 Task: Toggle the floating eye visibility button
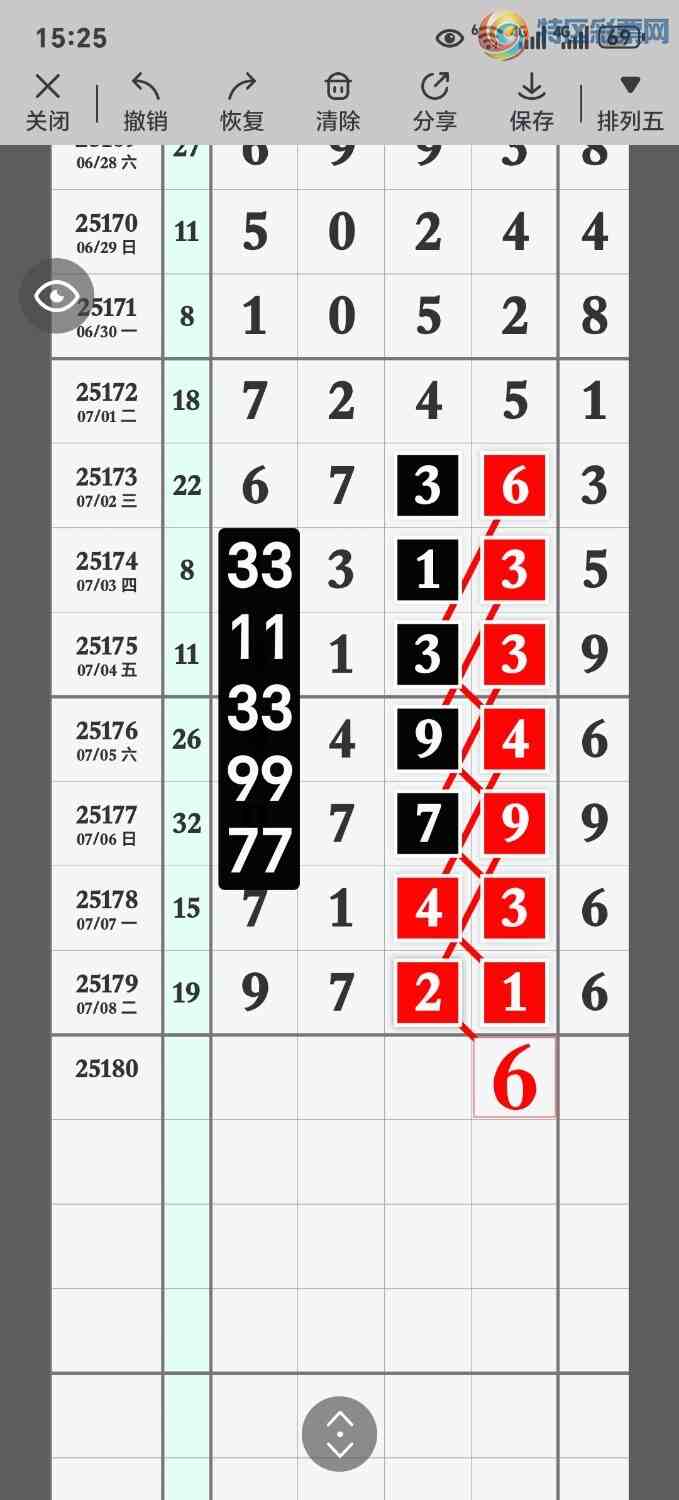[57, 296]
